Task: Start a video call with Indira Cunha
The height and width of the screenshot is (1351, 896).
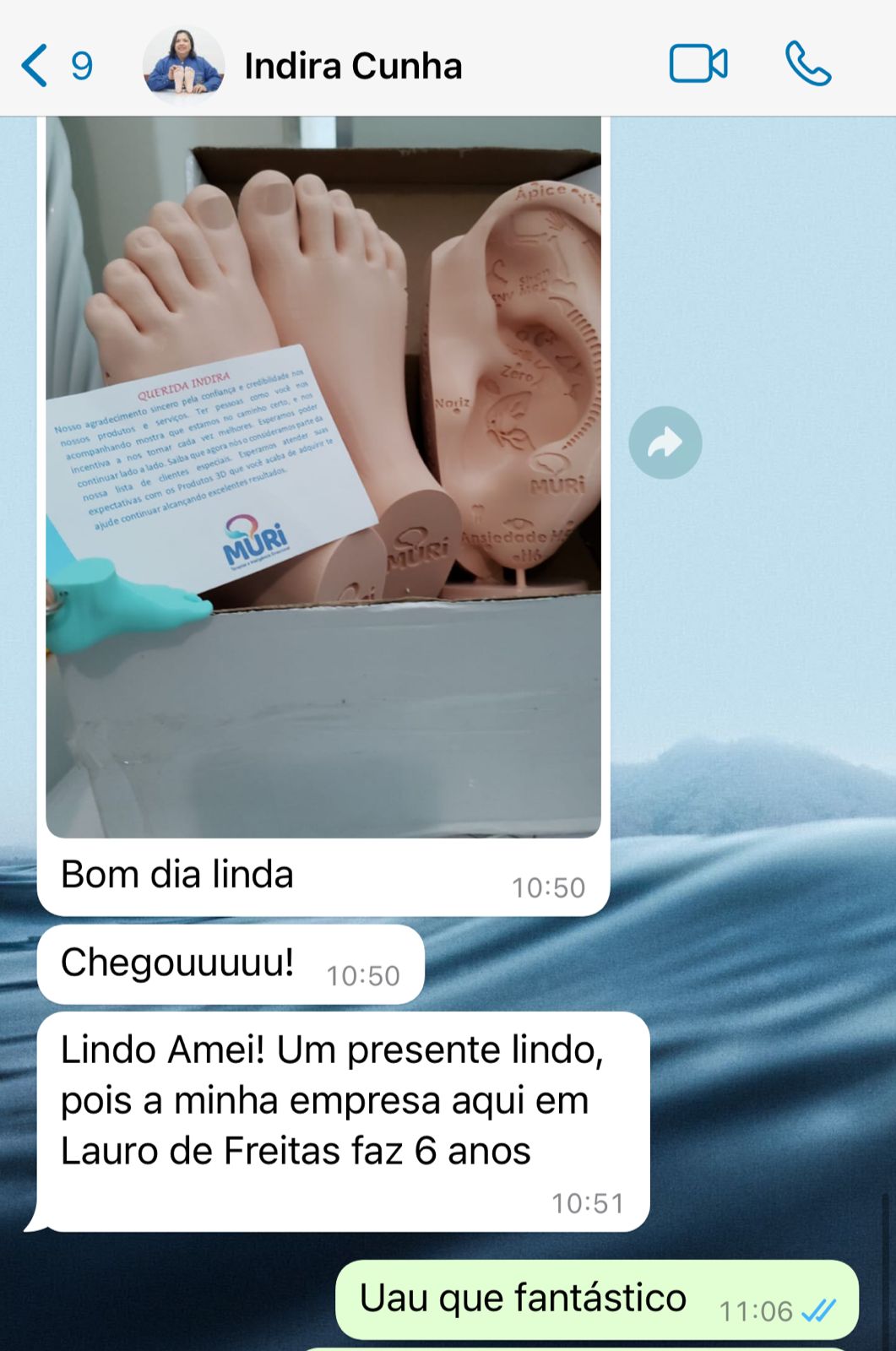Action: click(698, 64)
